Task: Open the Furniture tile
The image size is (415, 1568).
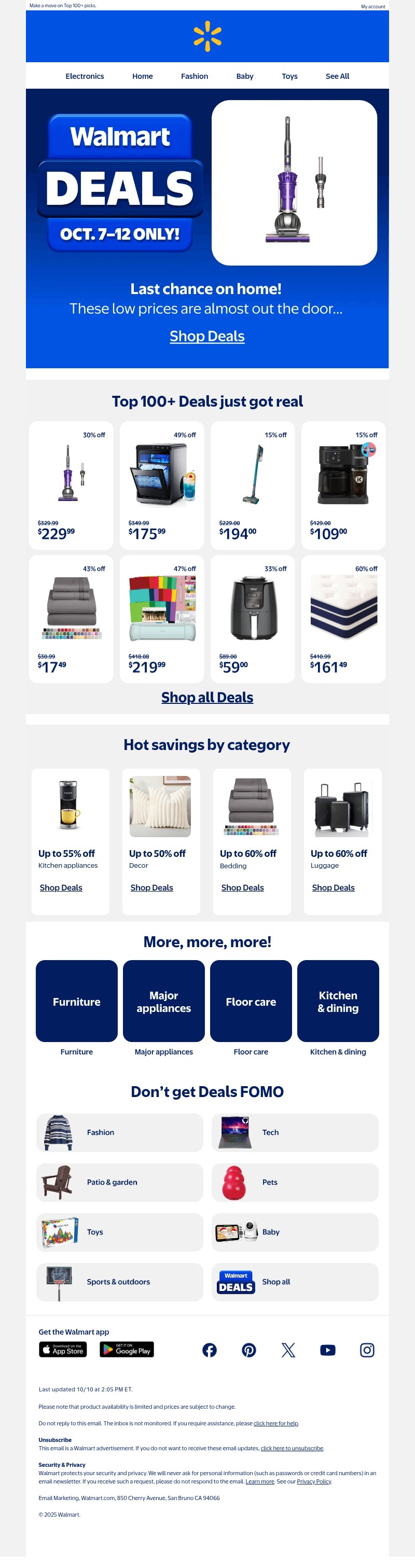Action: [77, 1001]
